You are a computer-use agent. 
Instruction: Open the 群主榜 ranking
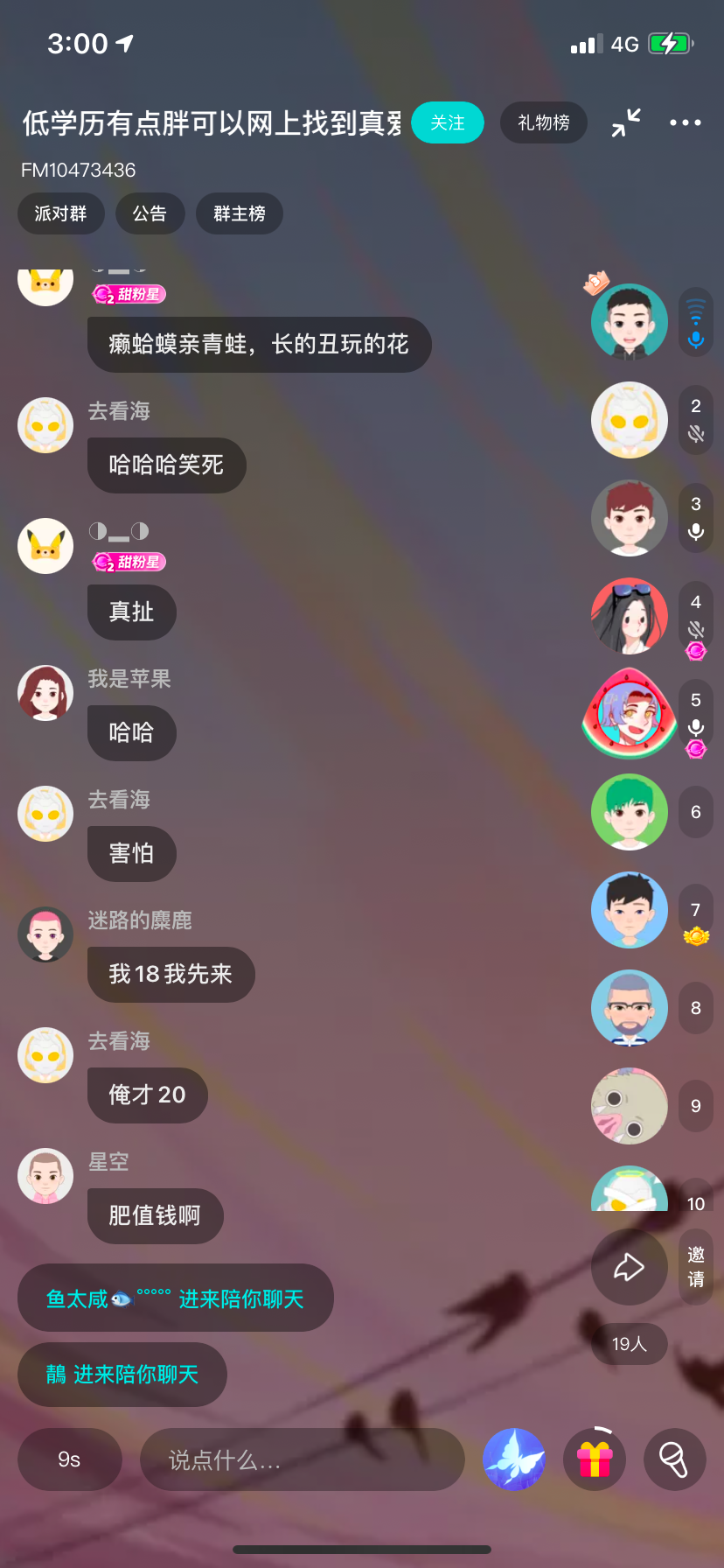(x=239, y=213)
